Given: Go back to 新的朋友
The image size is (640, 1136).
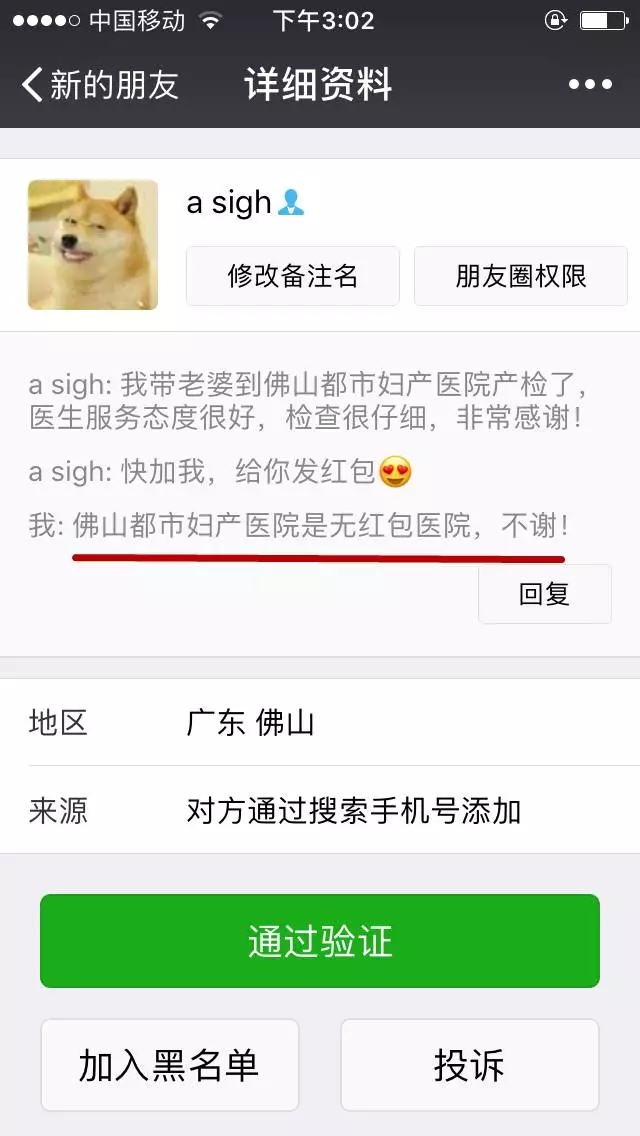Looking at the screenshot, I should (x=98, y=85).
